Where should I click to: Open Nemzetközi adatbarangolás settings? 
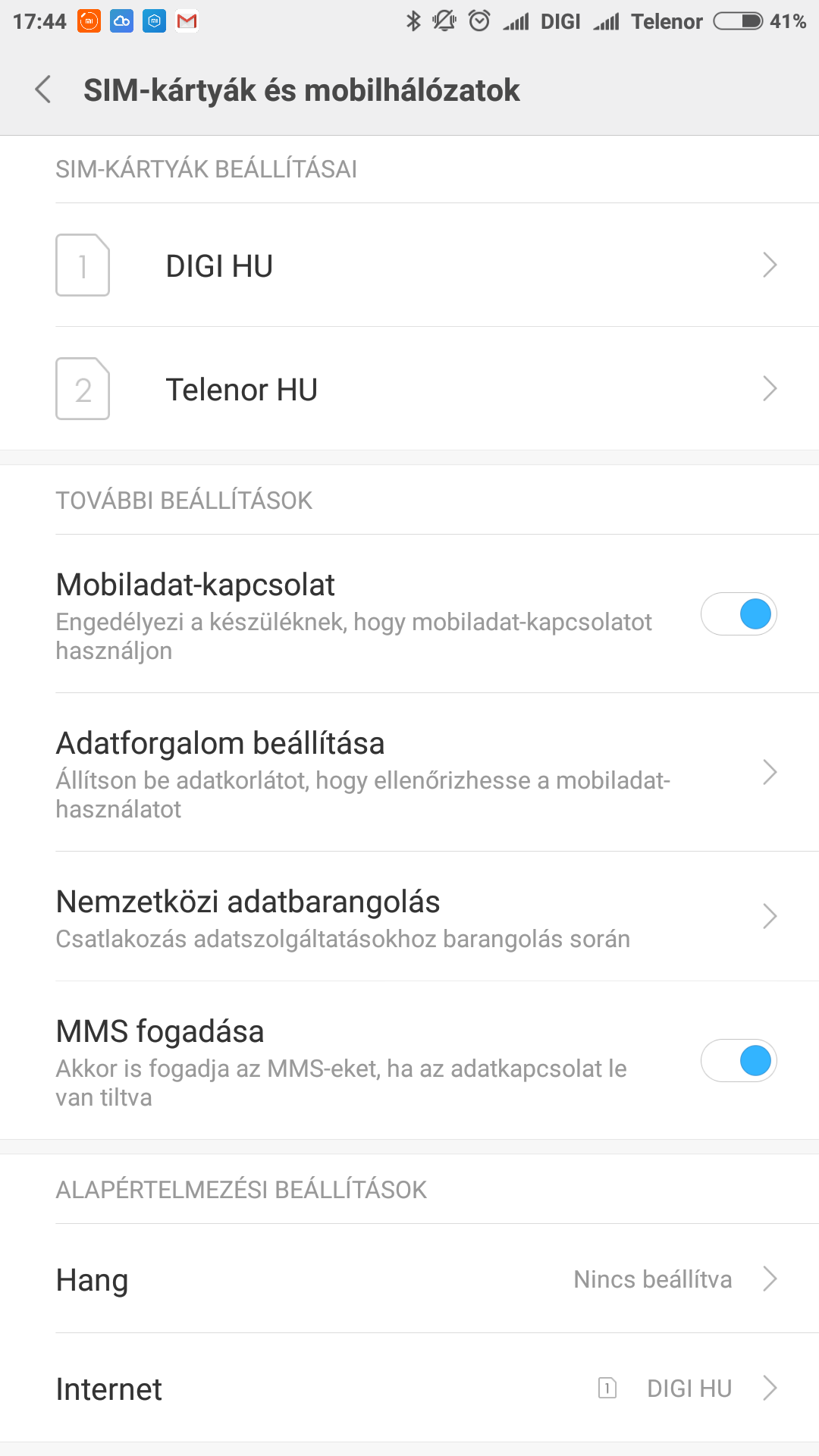click(x=409, y=917)
